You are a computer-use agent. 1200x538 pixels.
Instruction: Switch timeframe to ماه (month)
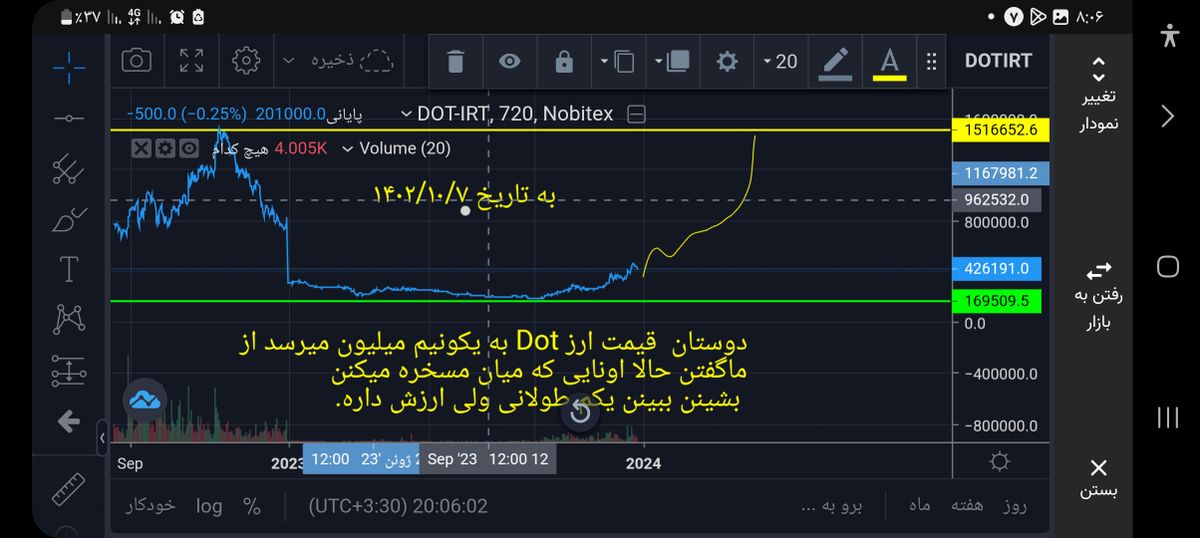tap(918, 506)
